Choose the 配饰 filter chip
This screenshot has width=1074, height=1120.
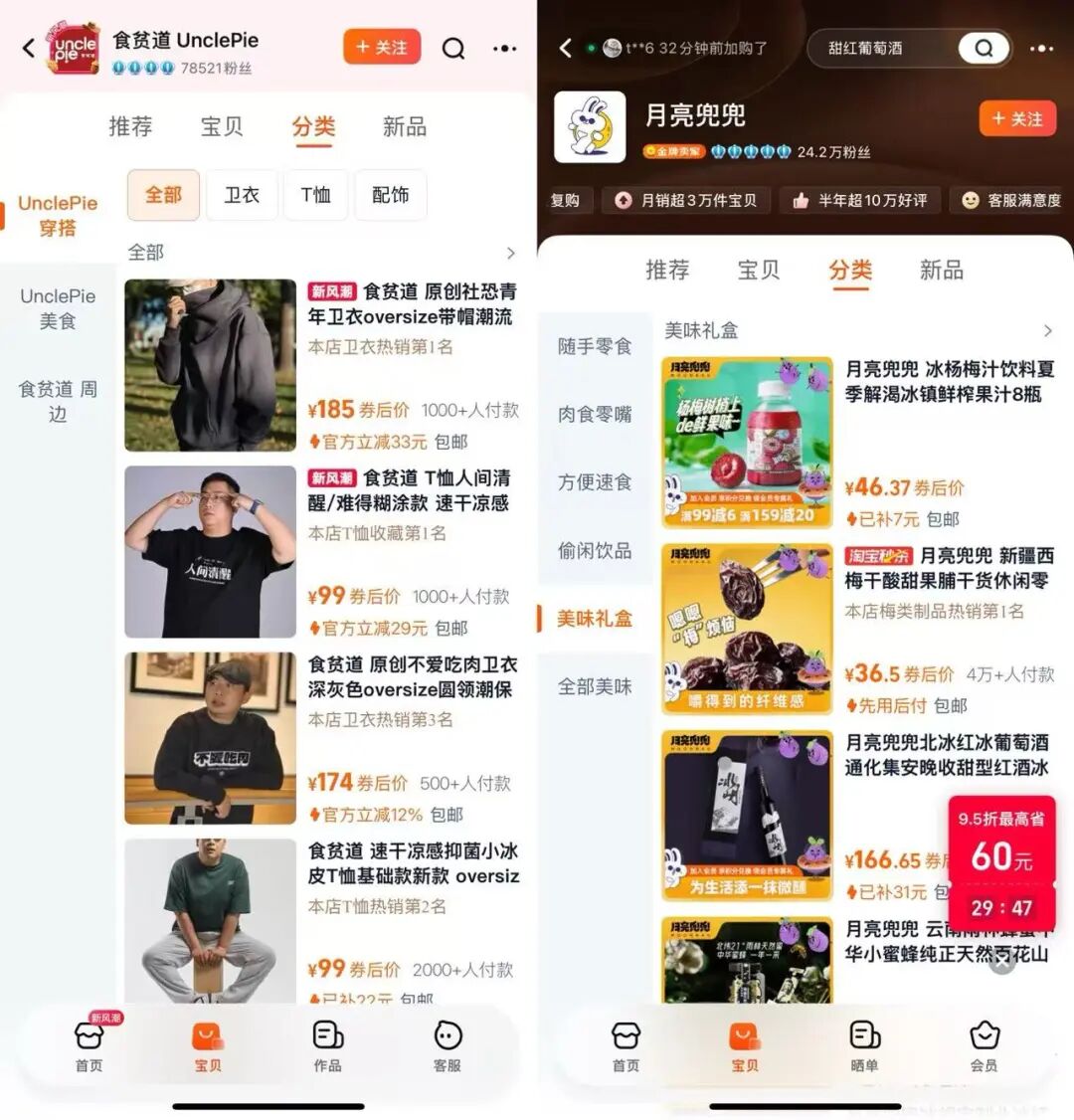(390, 195)
